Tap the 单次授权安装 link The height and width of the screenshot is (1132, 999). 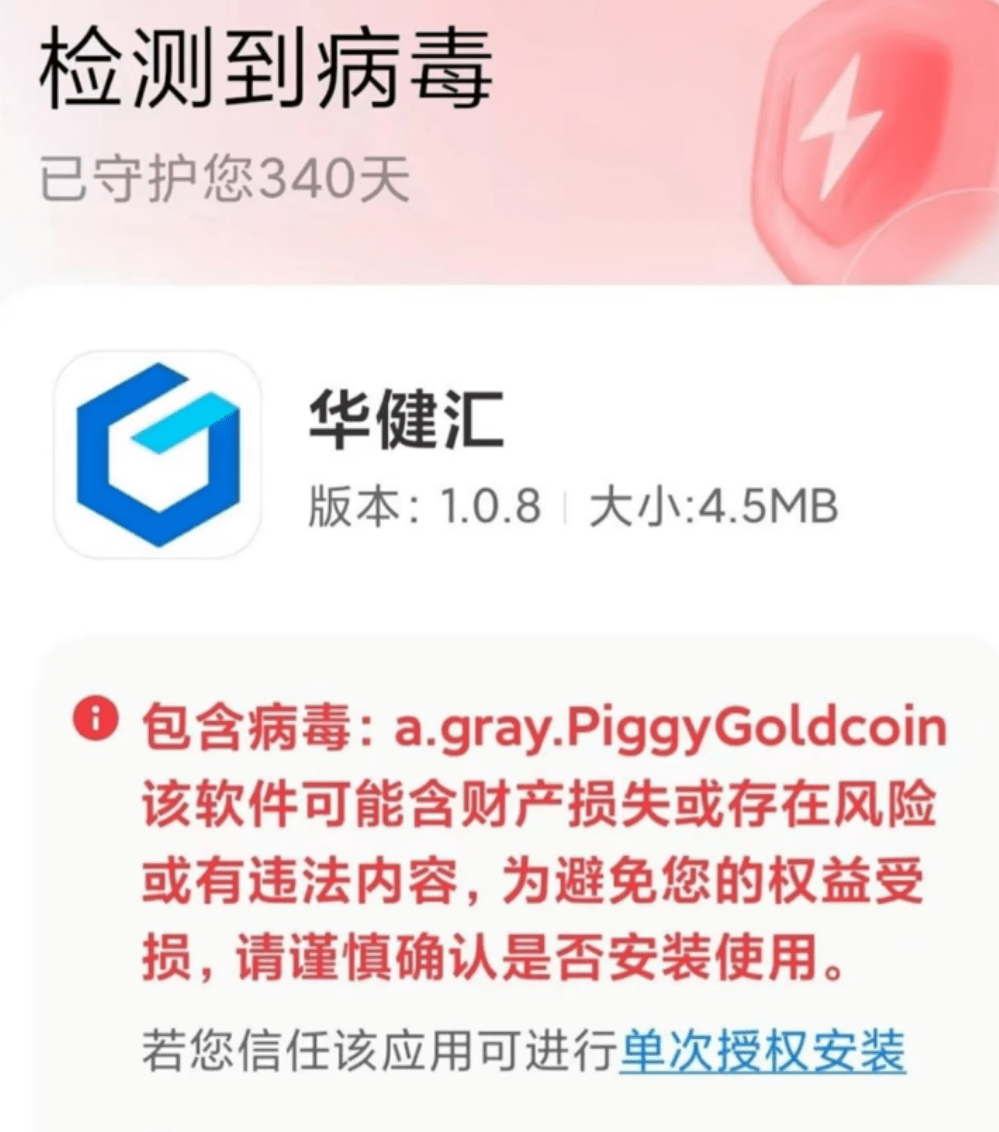[x=762, y=1051]
